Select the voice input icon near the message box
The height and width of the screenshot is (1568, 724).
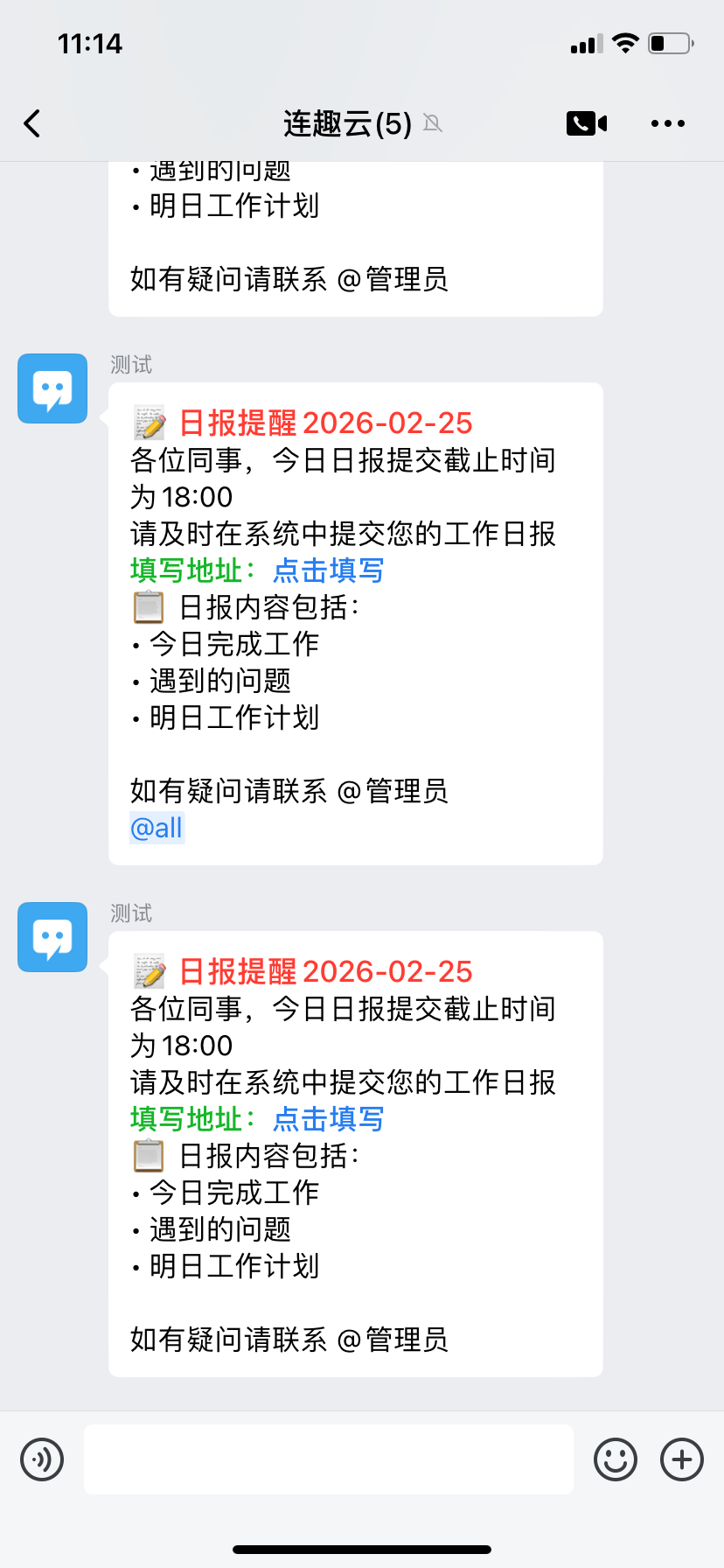coord(41,1459)
